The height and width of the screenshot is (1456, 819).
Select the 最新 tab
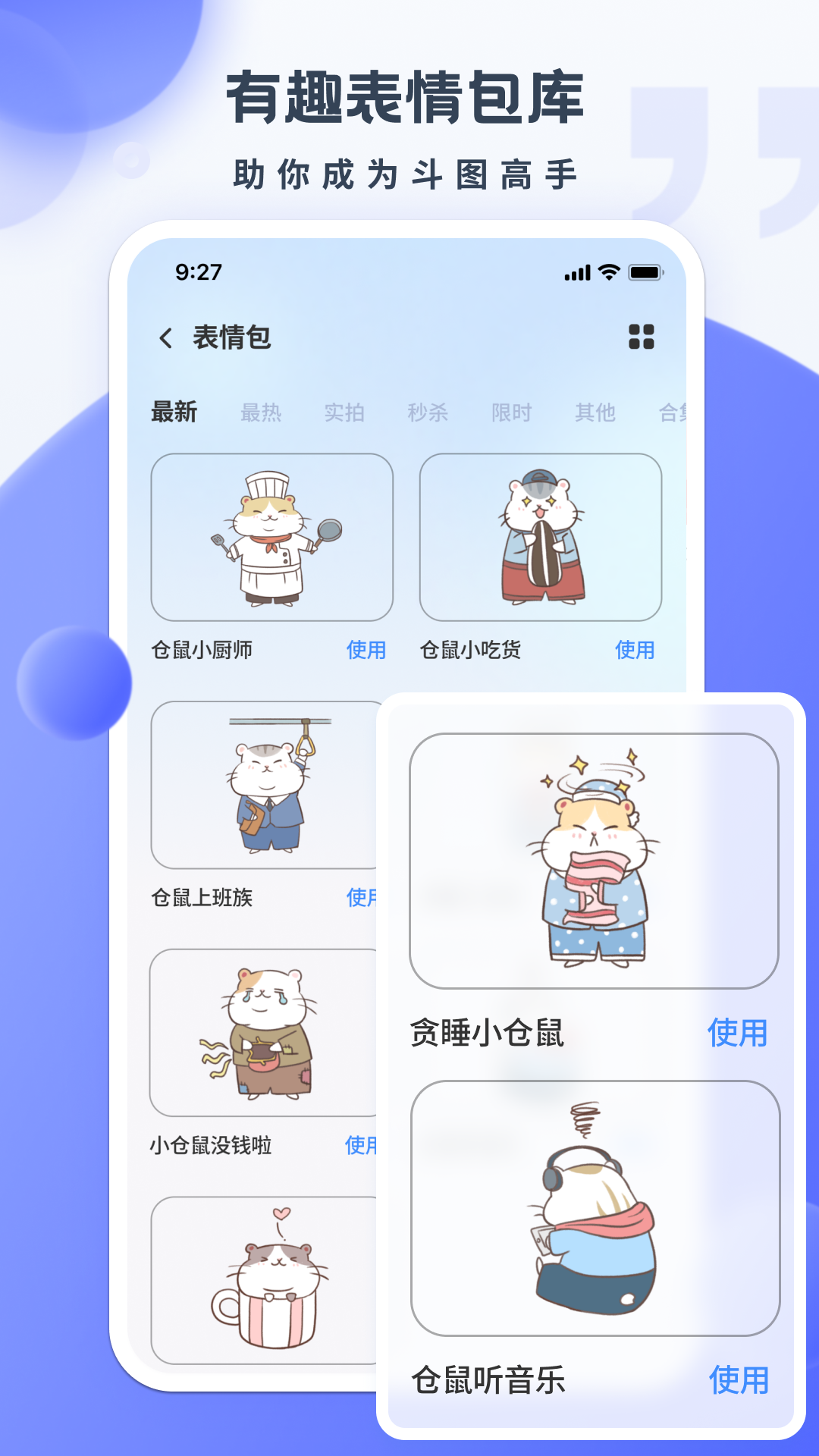click(174, 413)
